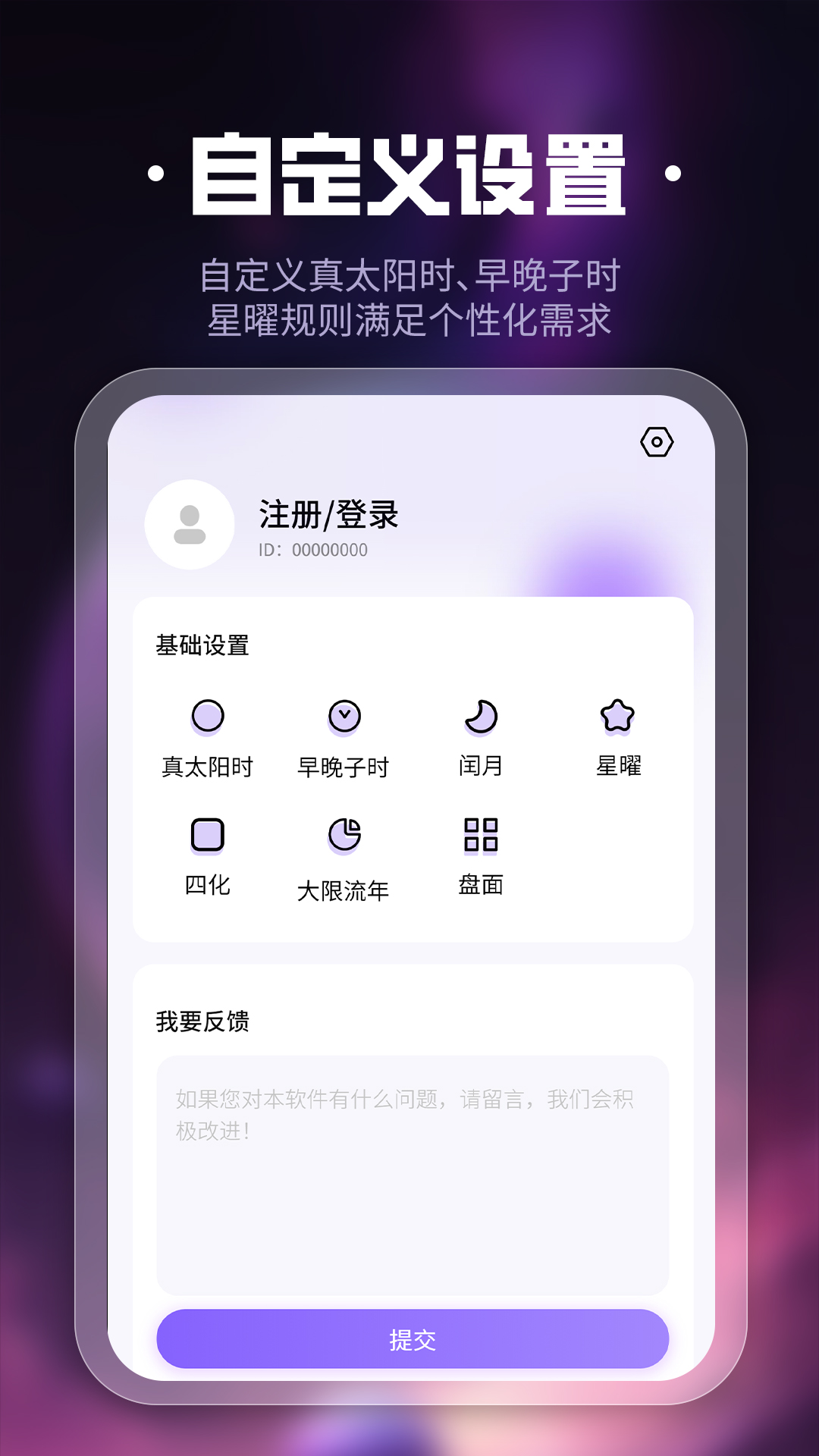Open the 基础设置 section header
This screenshot has height=1456, width=819.
[x=202, y=648]
